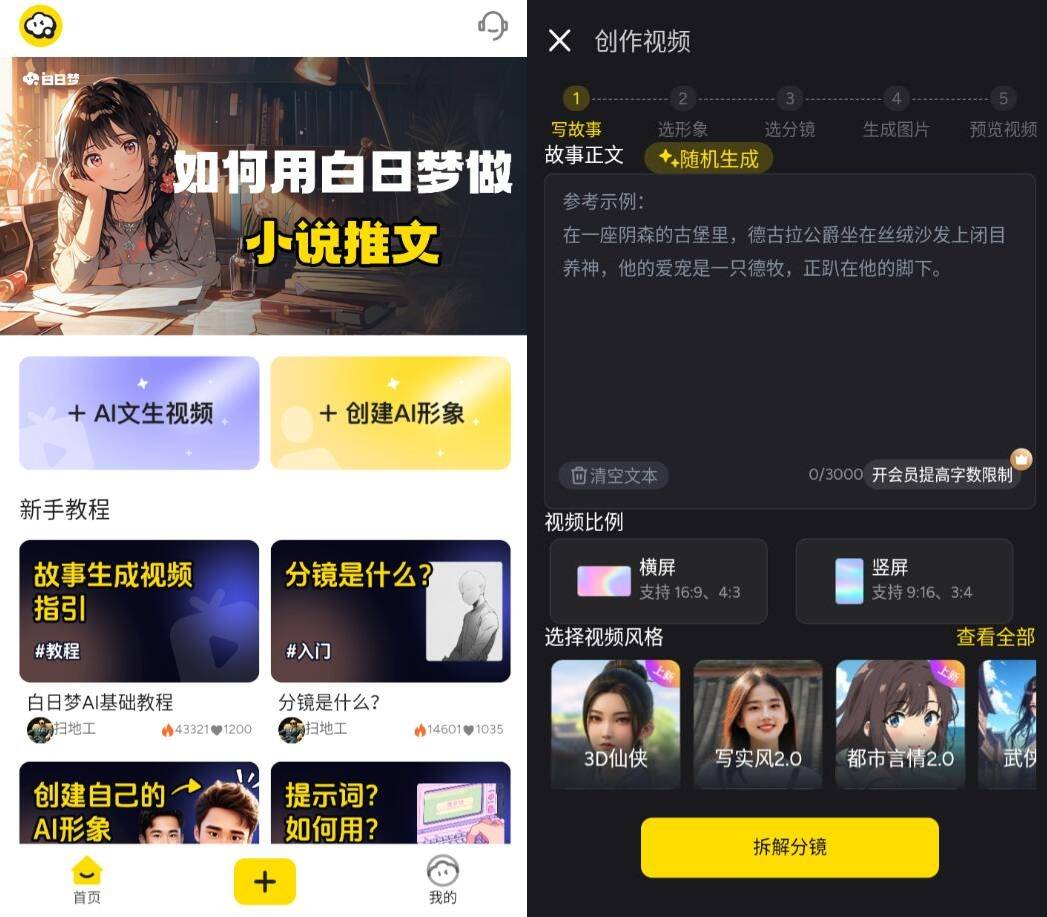
Task: Choose the 写实风2.0 video style
Action: pyautogui.click(x=758, y=724)
